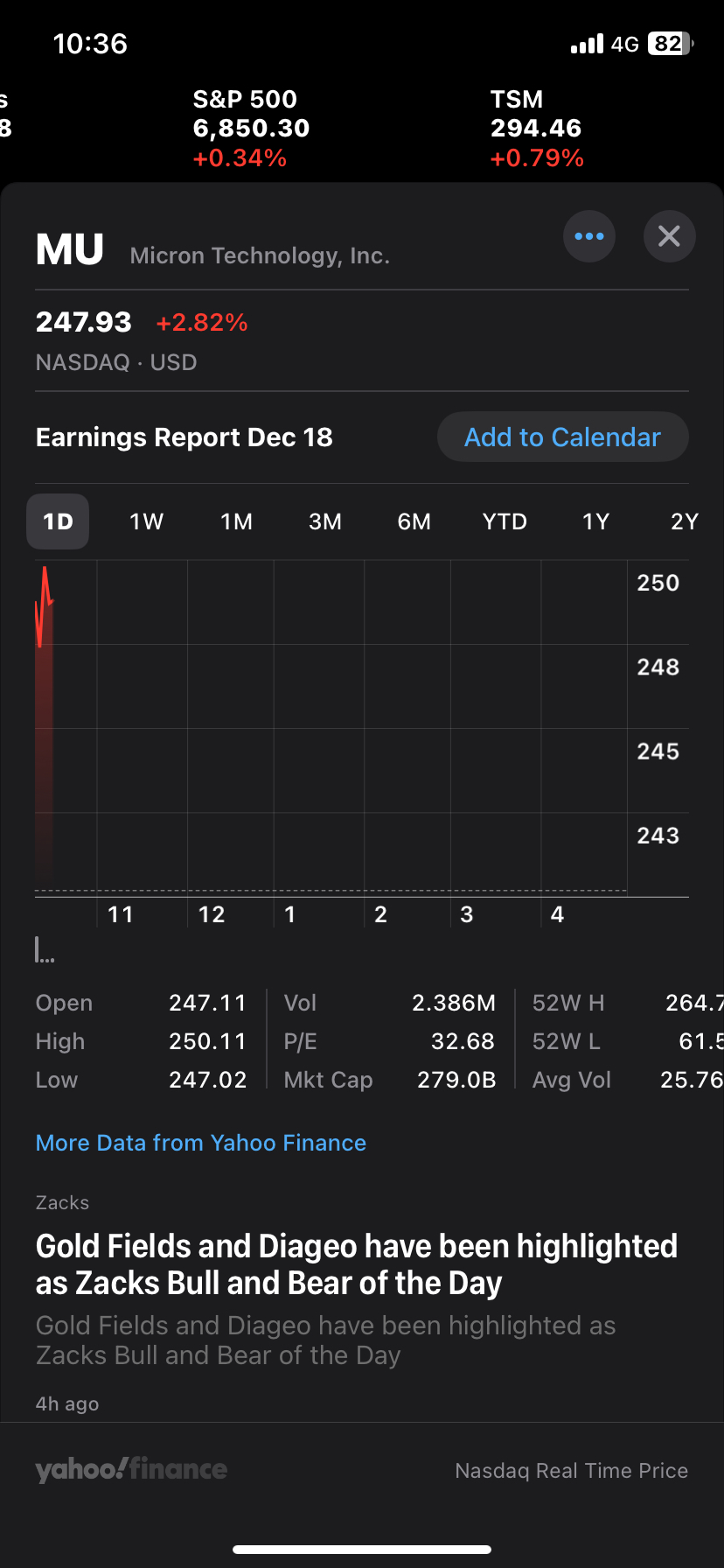Image resolution: width=724 pixels, height=1568 pixels.
Task: Select the YTD chart range
Action: point(505,521)
